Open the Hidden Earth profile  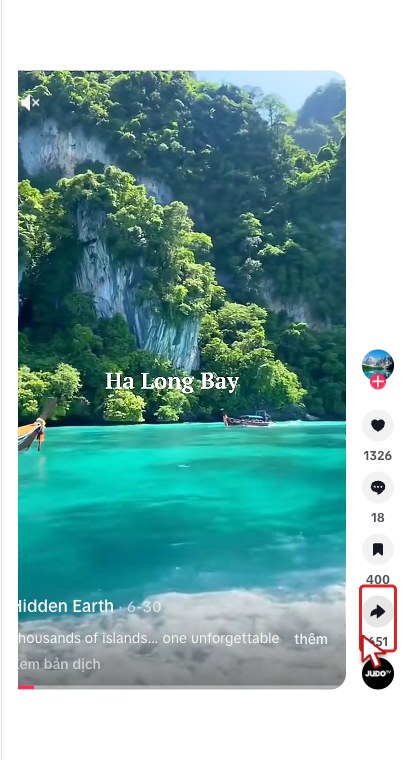pos(65,606)
